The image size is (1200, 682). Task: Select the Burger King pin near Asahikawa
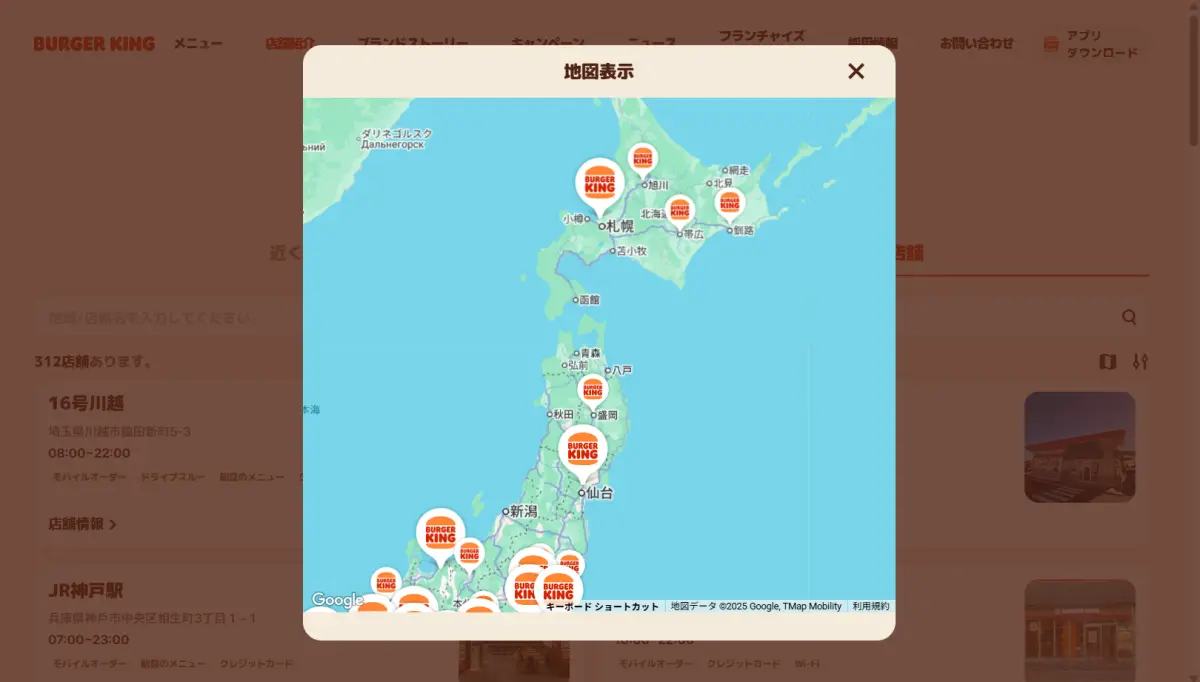click(643, 159)
